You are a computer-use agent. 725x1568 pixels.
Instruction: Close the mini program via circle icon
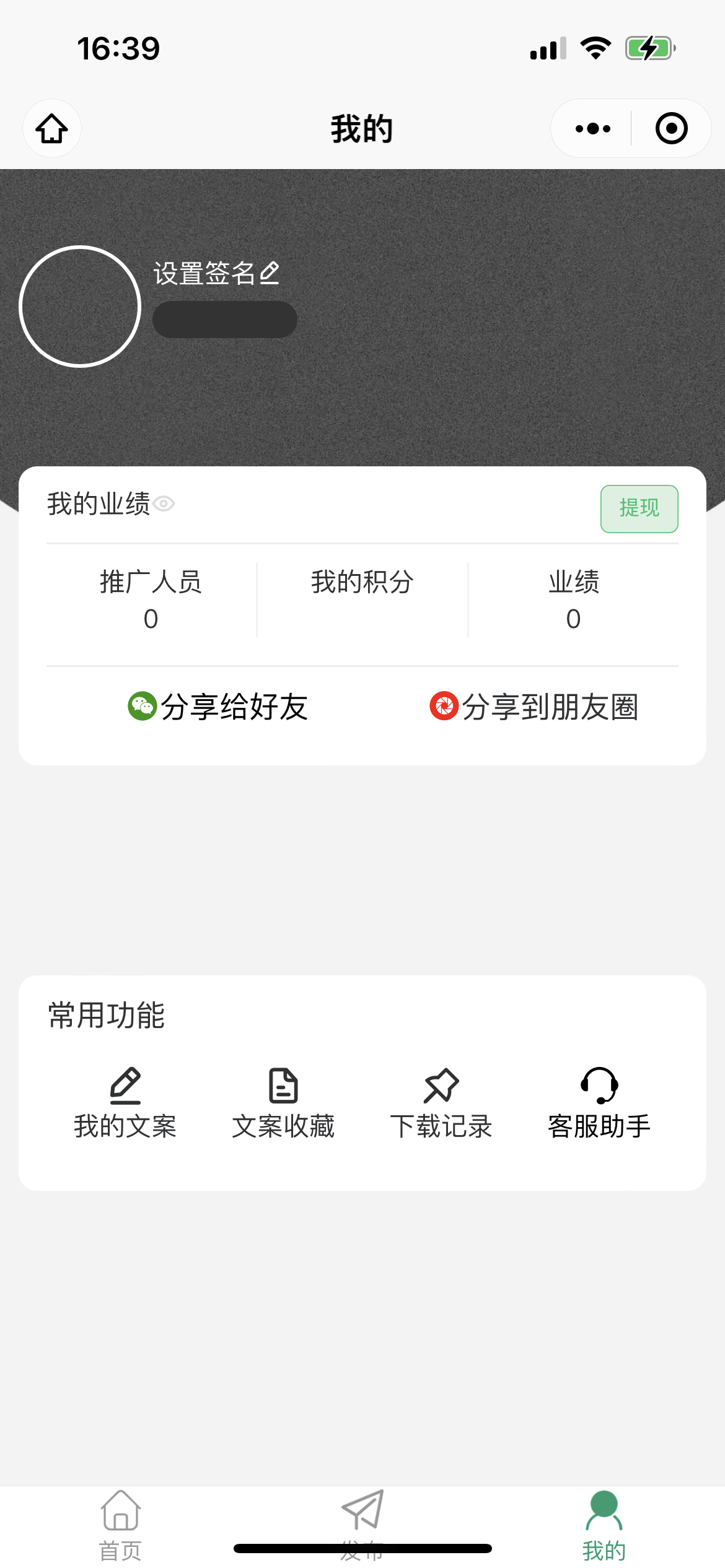(x=671, y=129)
